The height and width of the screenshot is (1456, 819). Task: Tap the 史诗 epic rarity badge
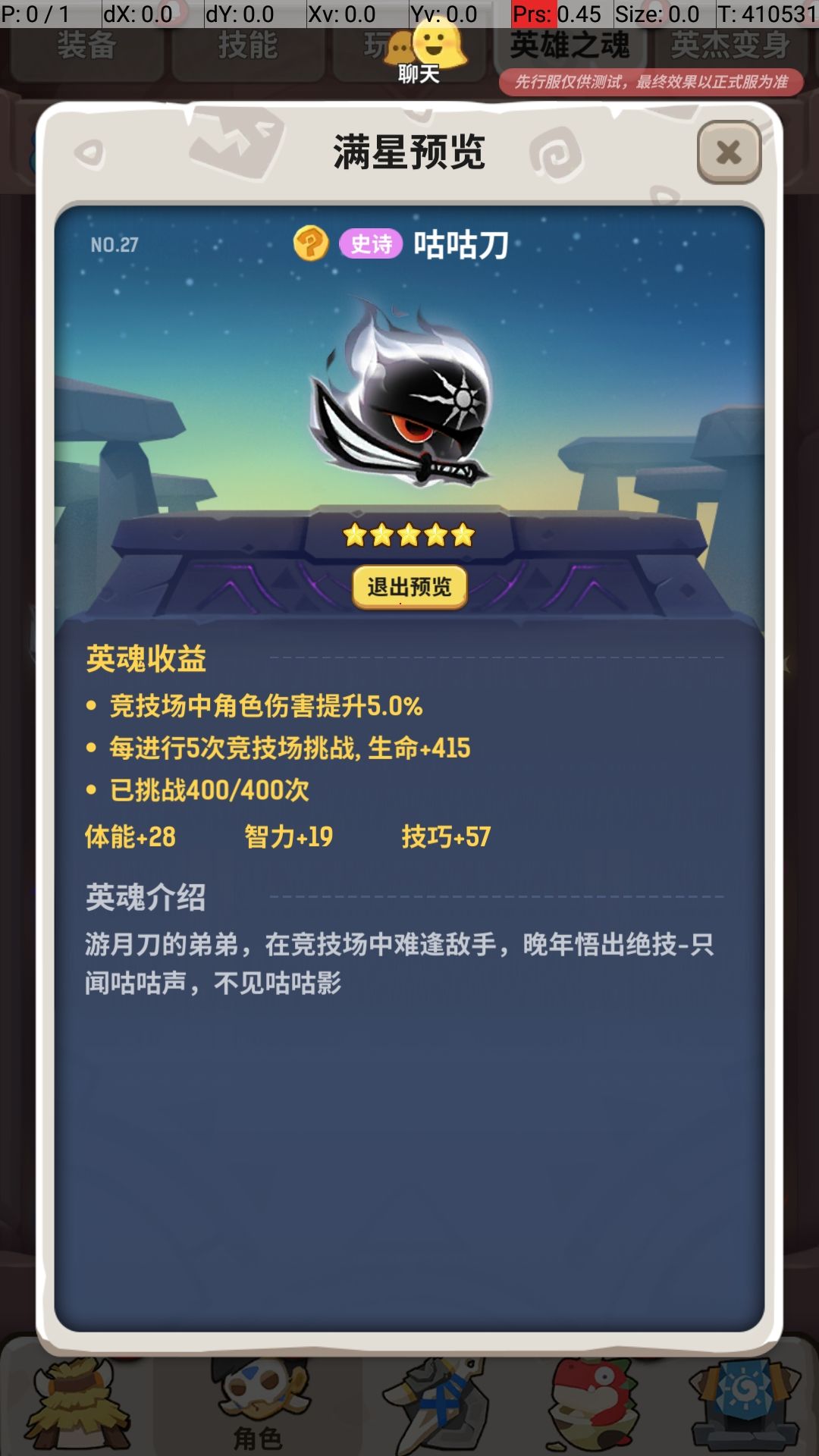click(370, 244)
